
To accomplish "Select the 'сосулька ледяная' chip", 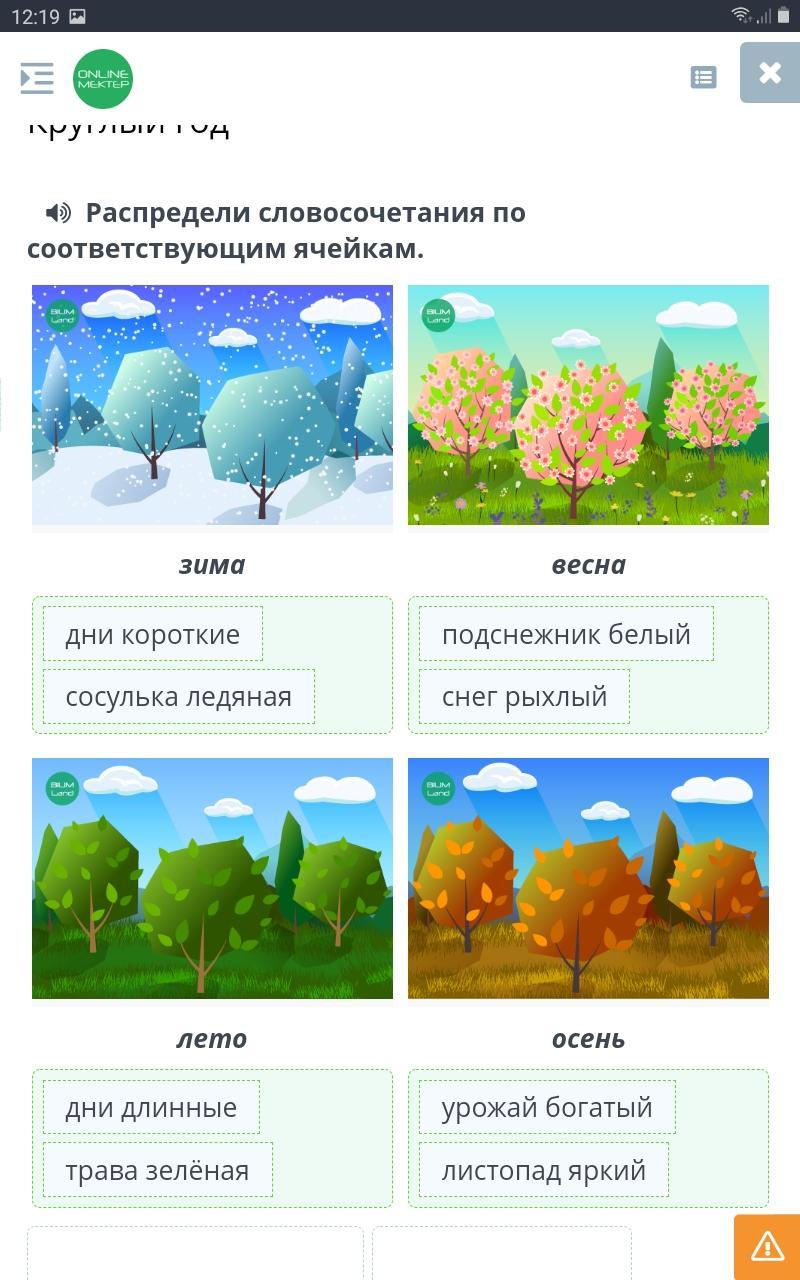I will (179, 697).
